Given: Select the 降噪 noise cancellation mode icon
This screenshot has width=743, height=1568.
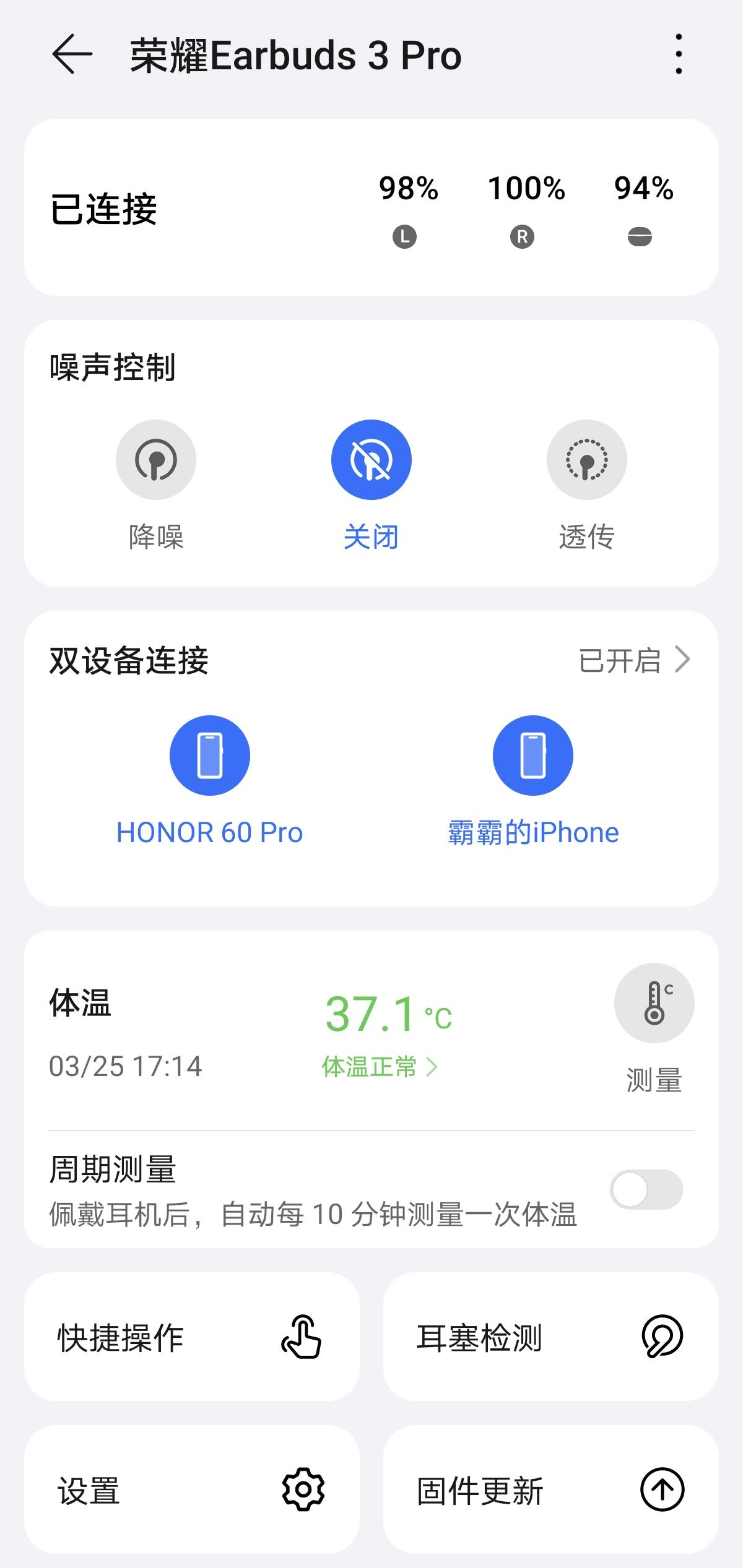Looking at the screenshot, I should [x=156, y=459].
